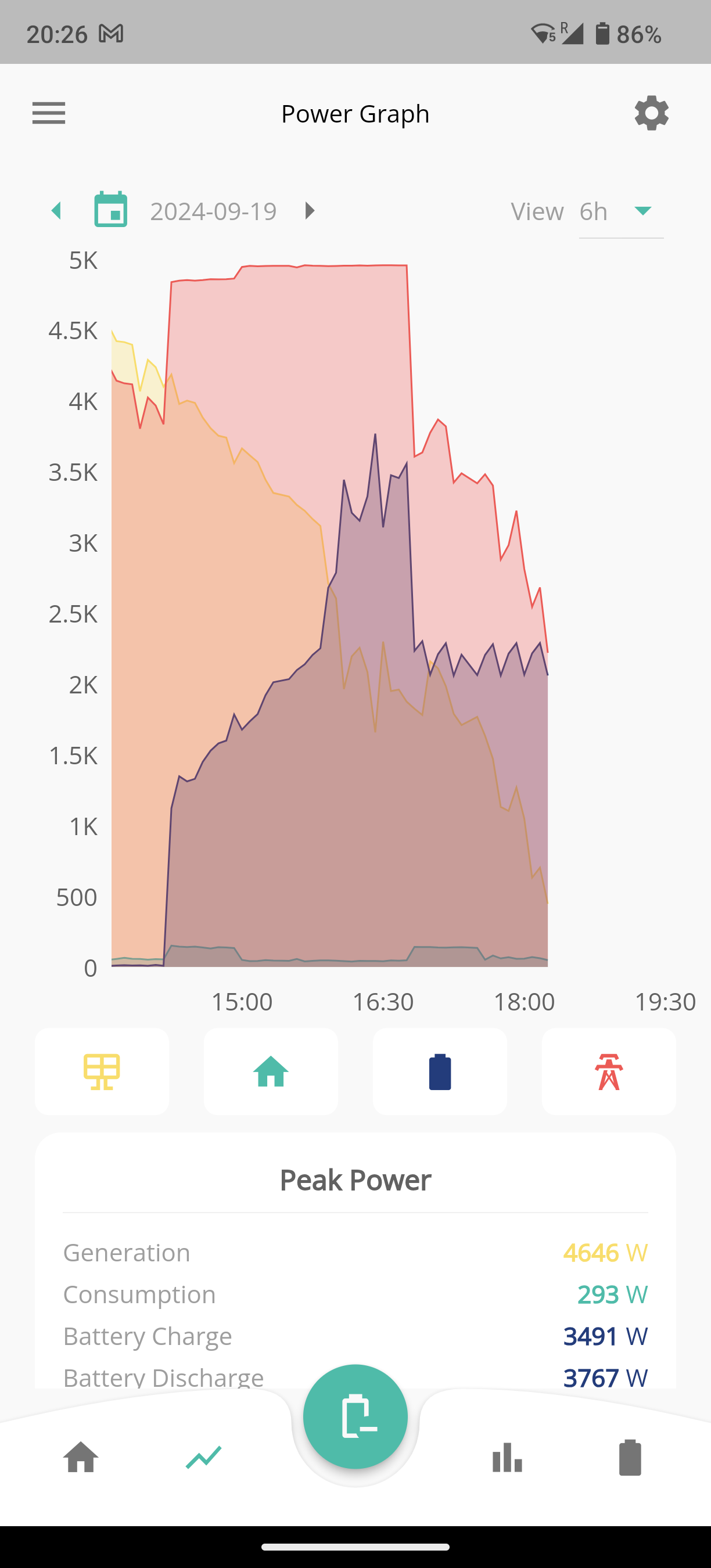Toggle the grid pylon series

609,1072
